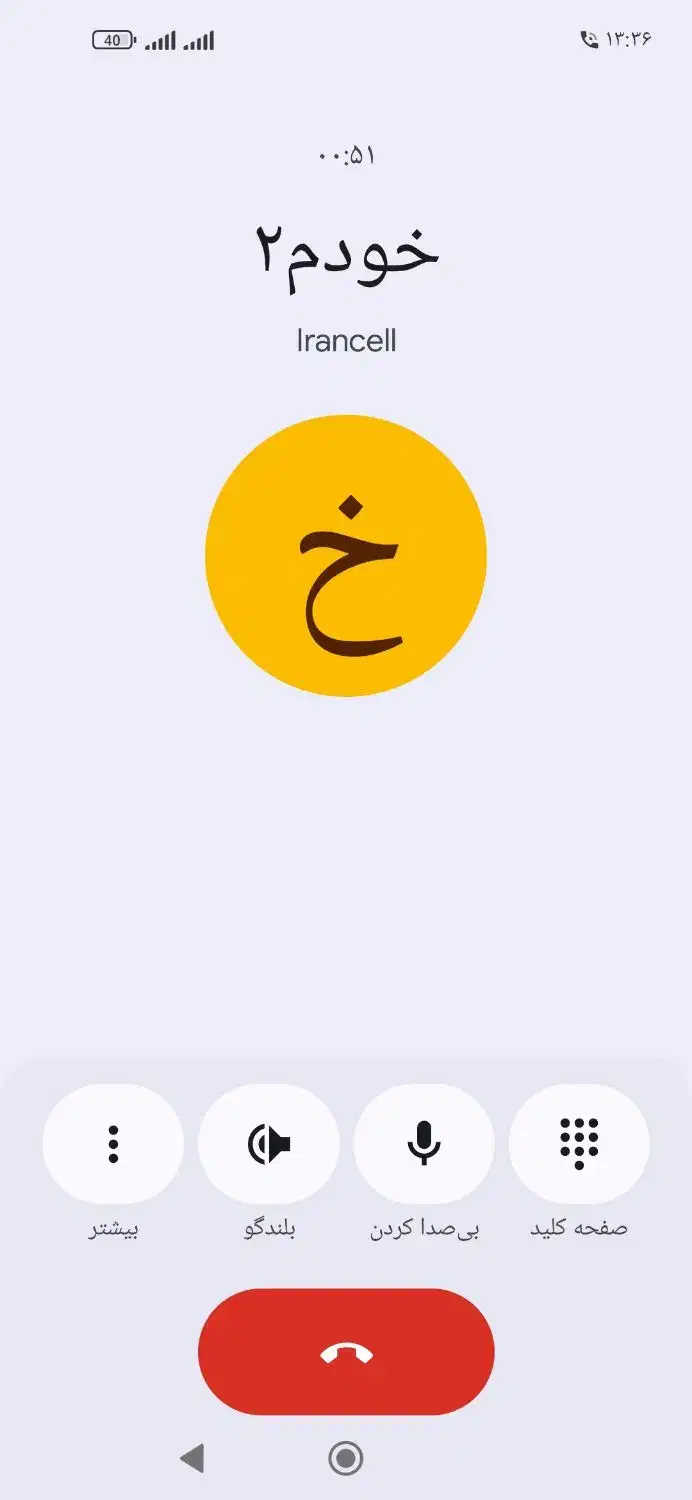Screen dimensions: 692x1500
Task: Go to the home screen
Action: [x=346, y=1458]
